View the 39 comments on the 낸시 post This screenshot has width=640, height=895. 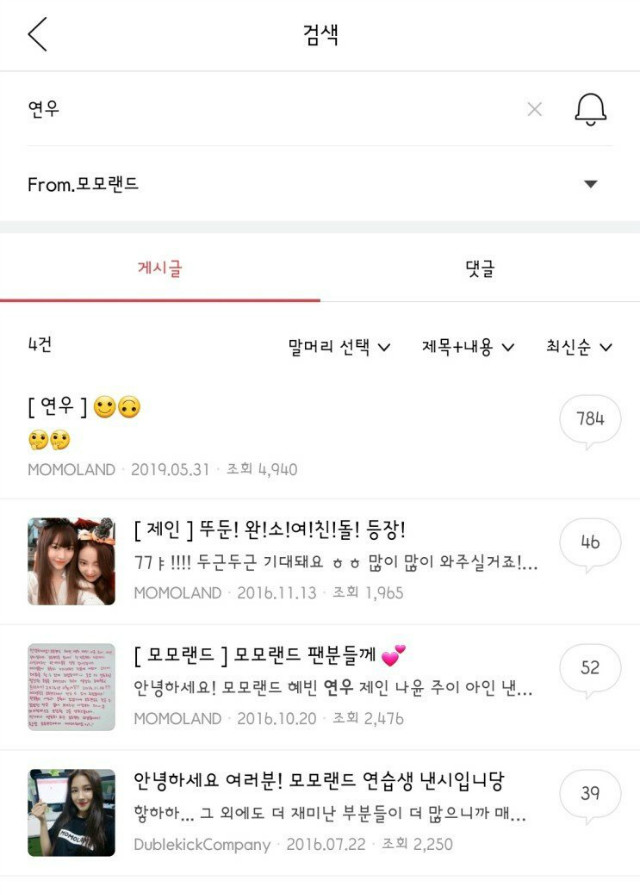(590, 793)
